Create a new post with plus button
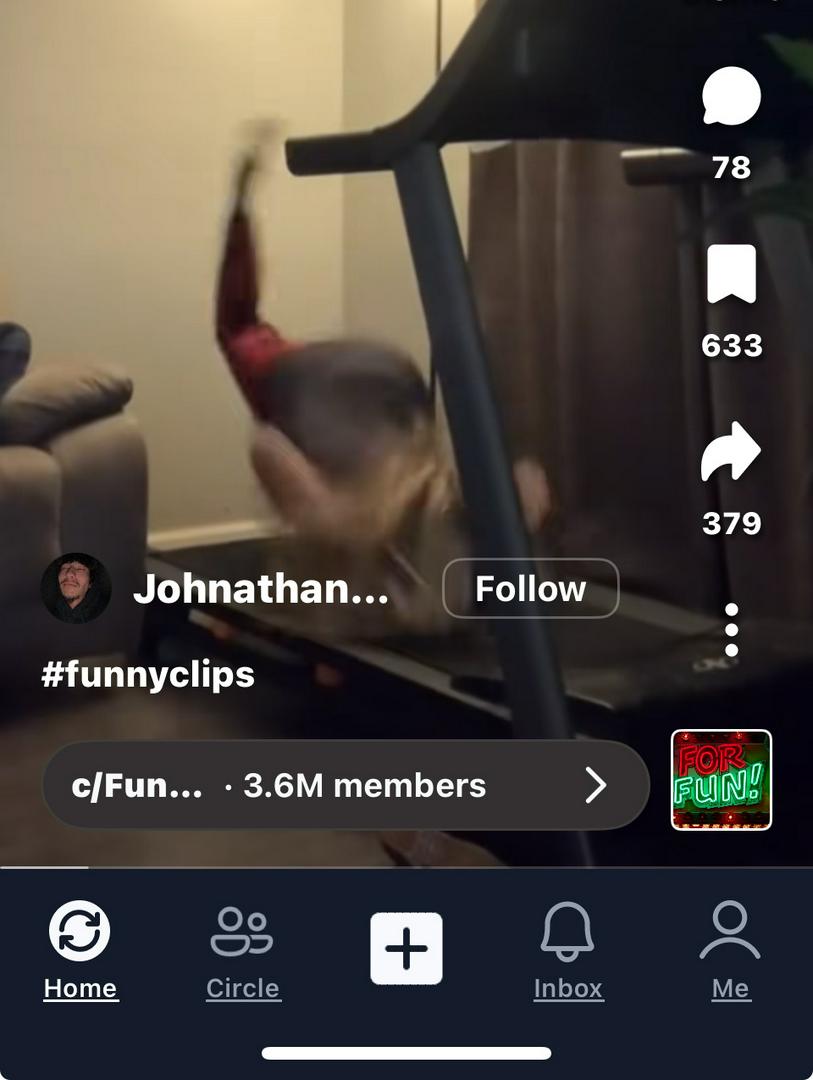 pos(406,948)
